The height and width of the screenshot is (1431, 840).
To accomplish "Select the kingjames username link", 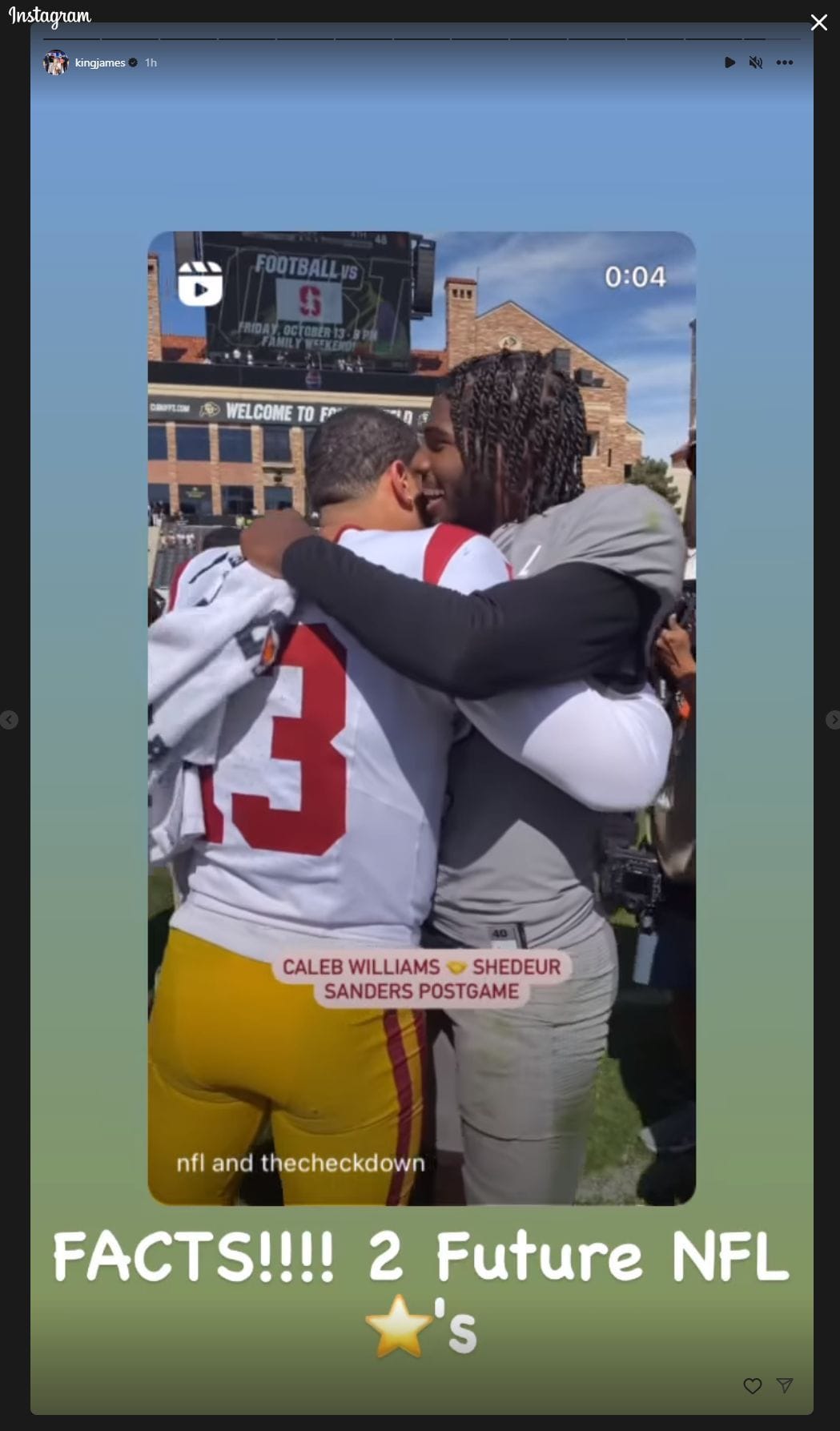I will coord(100,62).
